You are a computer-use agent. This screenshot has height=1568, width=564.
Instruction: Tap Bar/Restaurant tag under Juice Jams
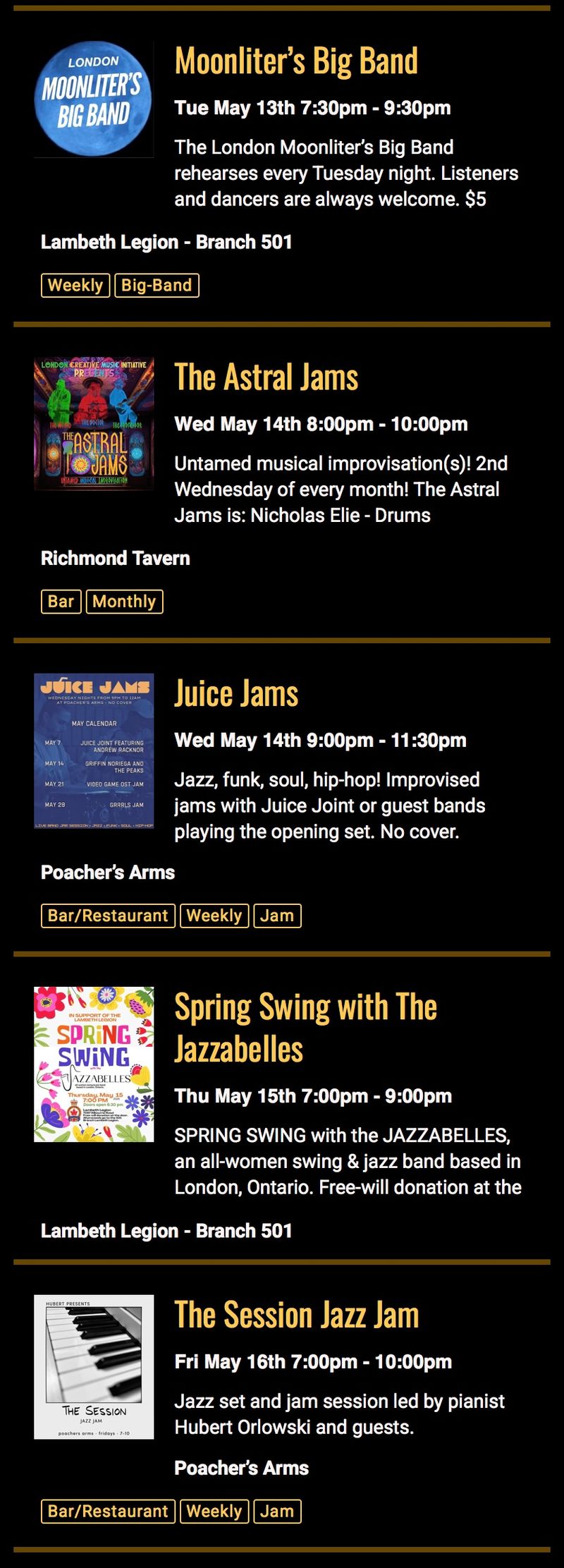click(108, 916)
